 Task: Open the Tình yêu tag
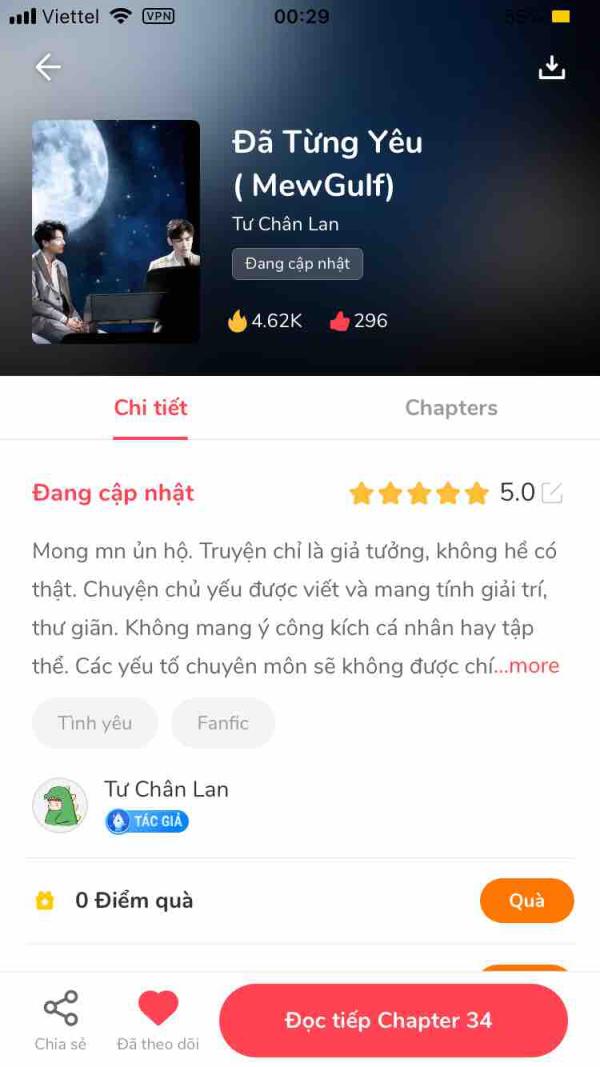pos(95,723)
